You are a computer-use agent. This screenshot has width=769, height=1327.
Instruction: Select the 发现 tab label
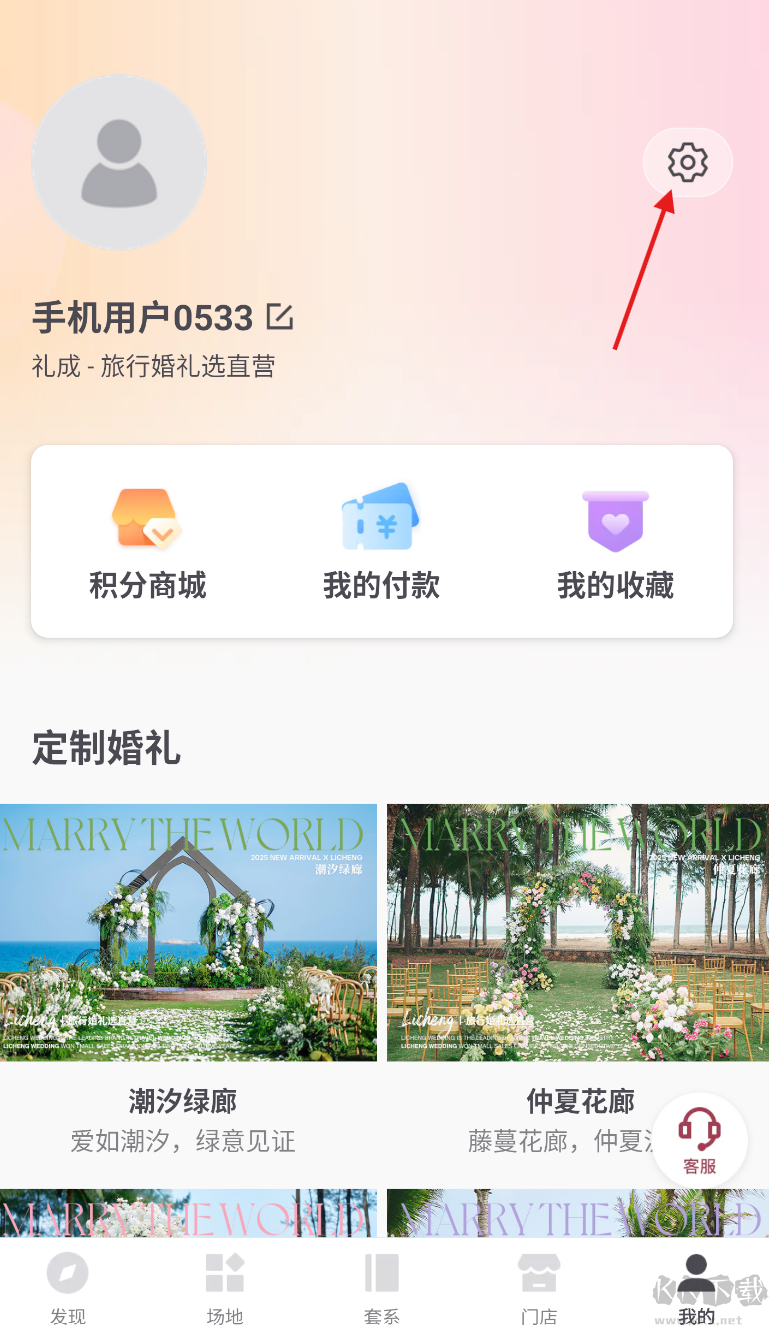[x=67, y=1317]
